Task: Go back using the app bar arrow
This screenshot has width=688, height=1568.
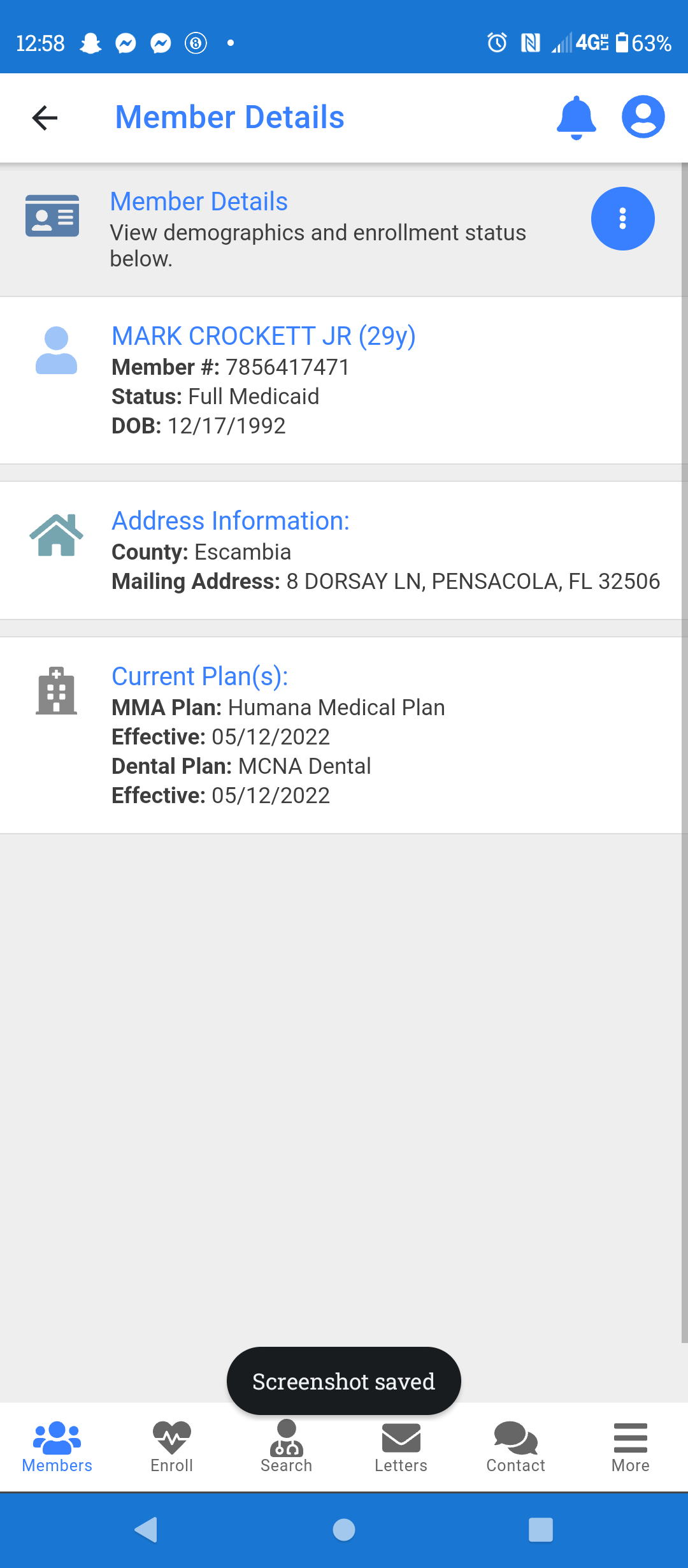Action: (45, 118)
